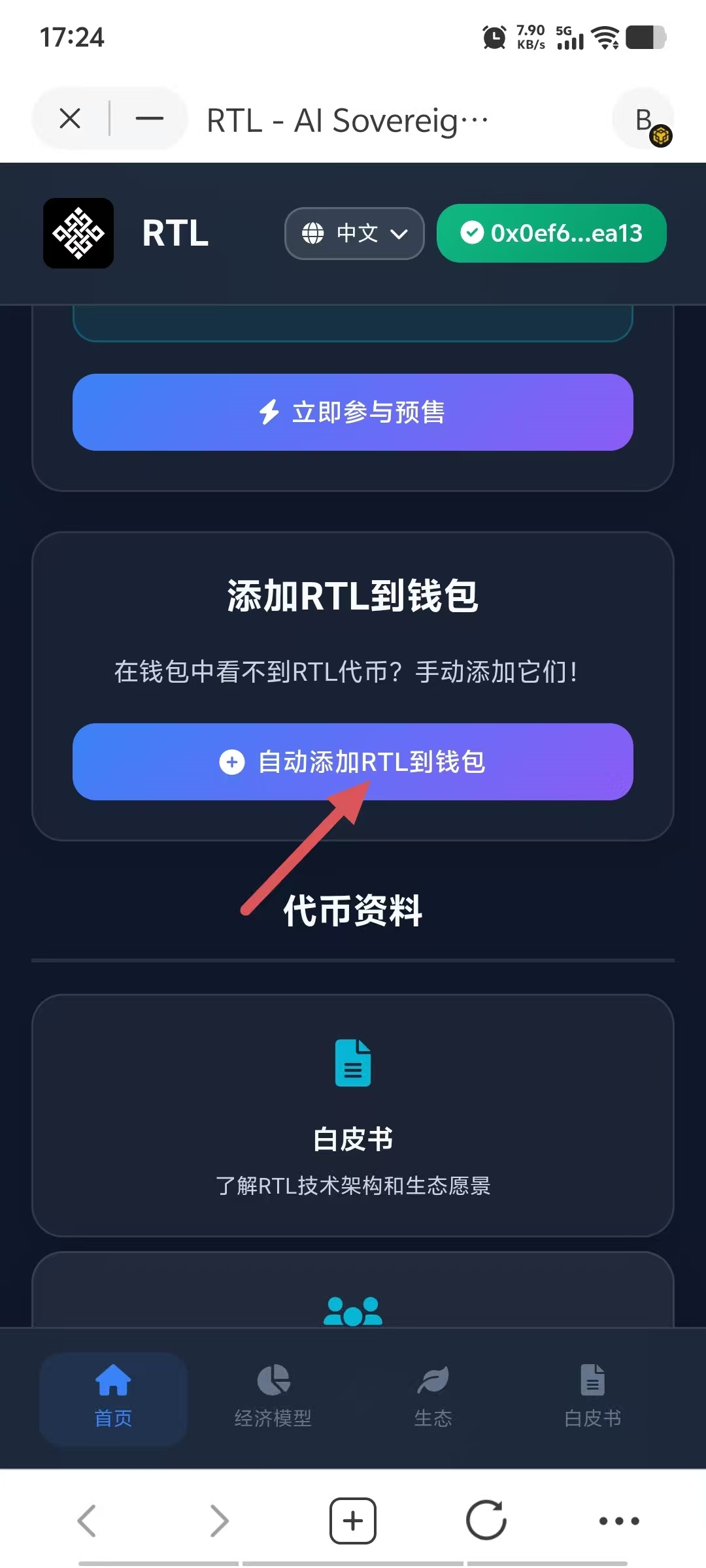Open the browser more options menu

pyautogui.click(x=617, y=1520)
